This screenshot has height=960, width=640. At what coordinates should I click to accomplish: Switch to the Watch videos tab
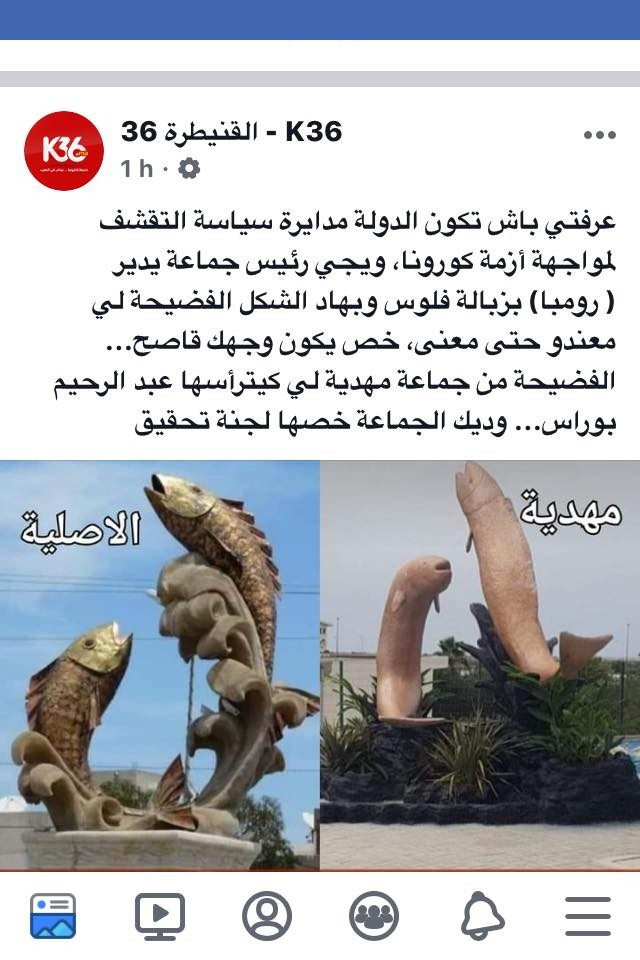[x=160, y=915]
